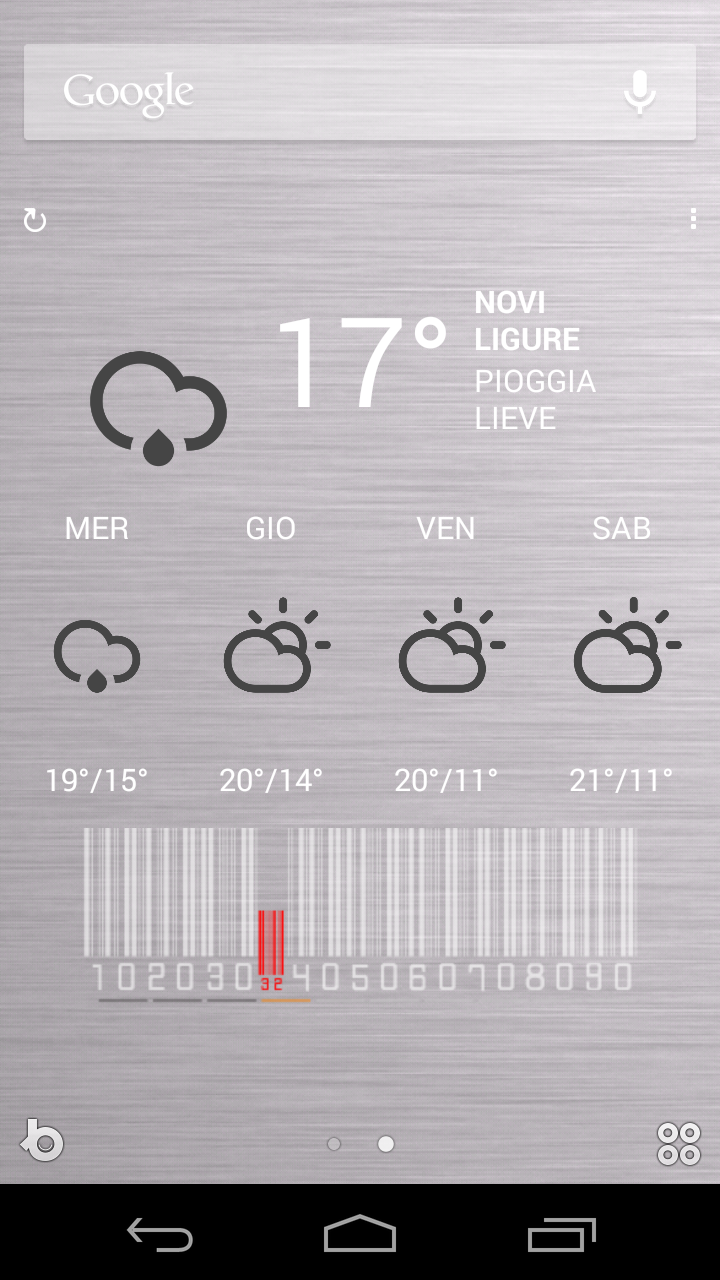
Task: Open recent apps
Action: 561,1234
